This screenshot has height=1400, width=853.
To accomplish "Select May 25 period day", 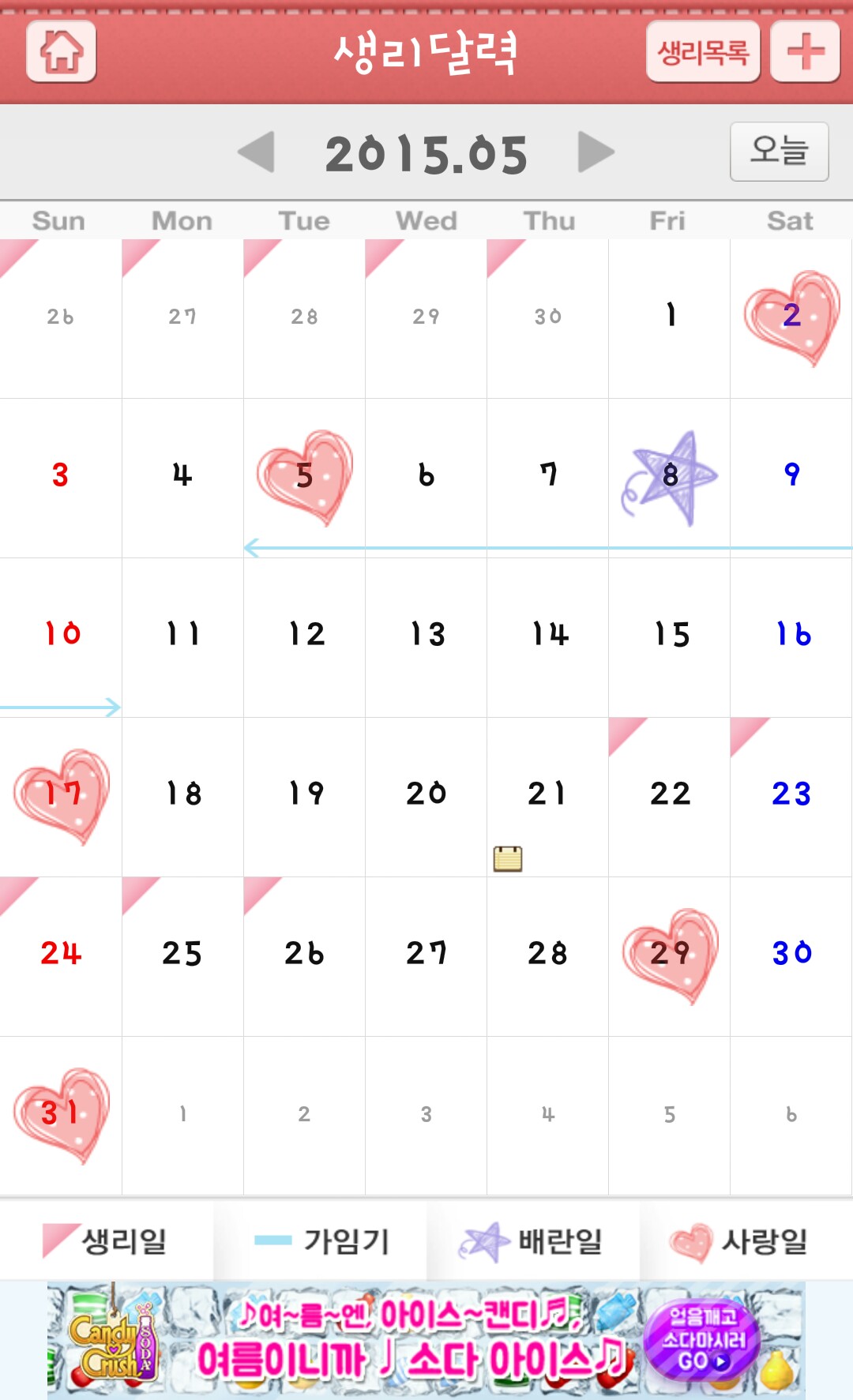I will pyautogui.click(x=182, y=954).
